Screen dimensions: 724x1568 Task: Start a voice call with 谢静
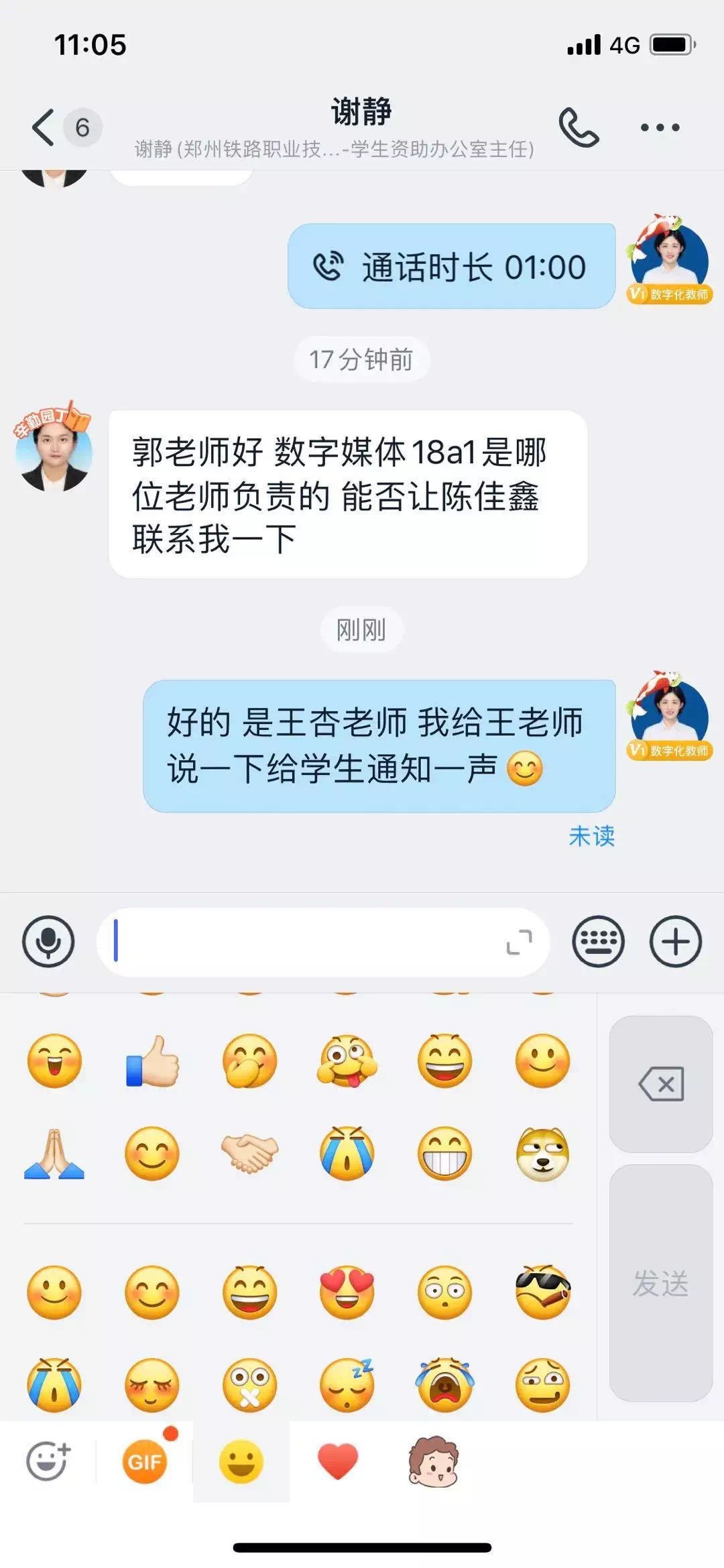(x=579, y=127)
